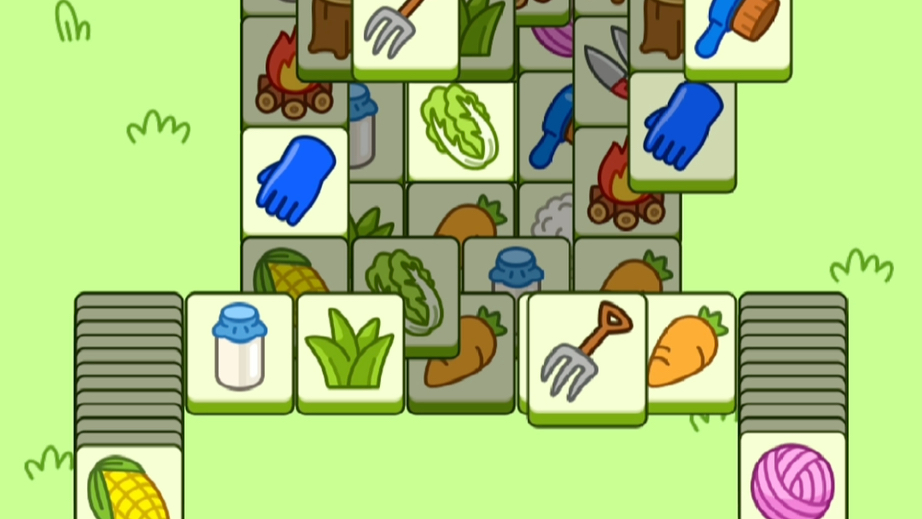Select the bright carrot tile beside the pitchfork
The width and height of the screenshot is (922, 519).
tap(690, 350)
